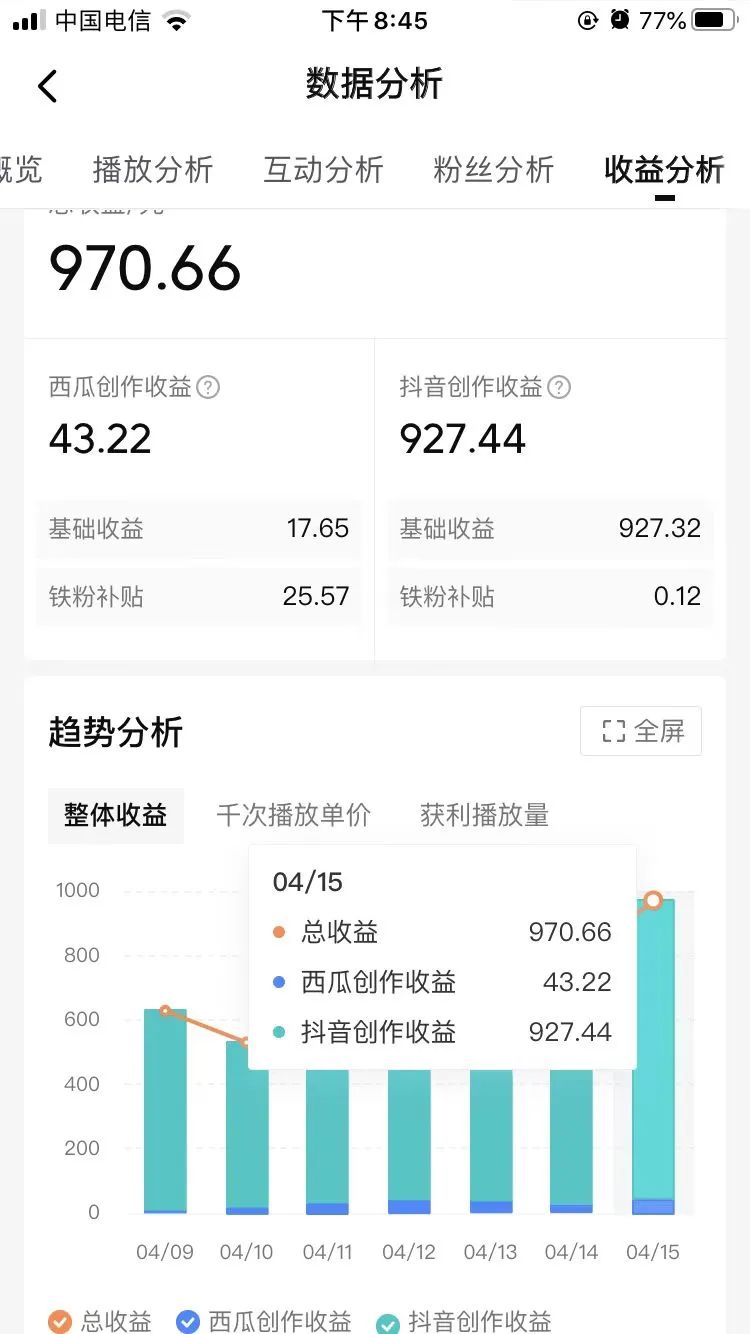Select the 千次播放单价 option
The height and width of the screenshot is (1334, 750).
tap(293, 815)
